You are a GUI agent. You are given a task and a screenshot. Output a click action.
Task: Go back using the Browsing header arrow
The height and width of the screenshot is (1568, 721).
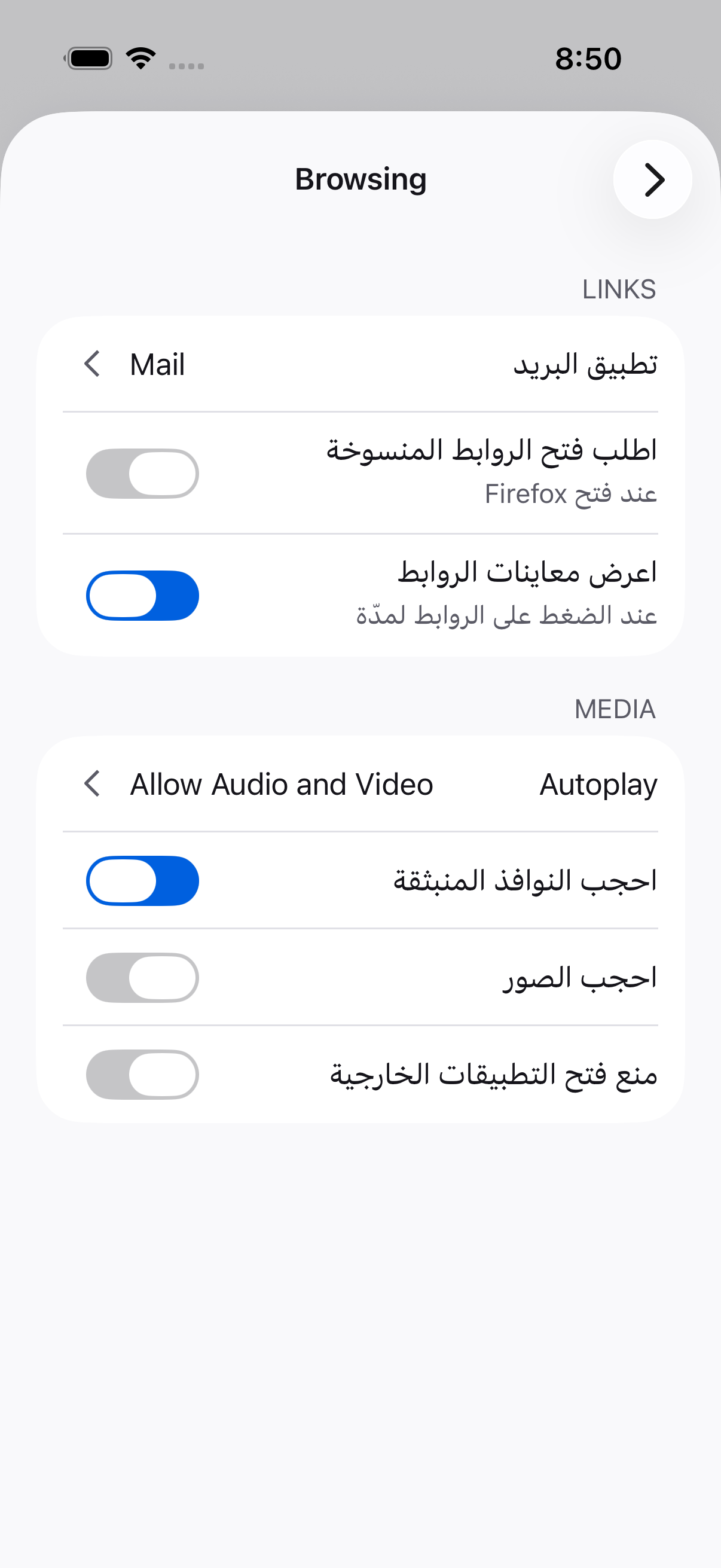pyautogui.click(x=652, y=179)
